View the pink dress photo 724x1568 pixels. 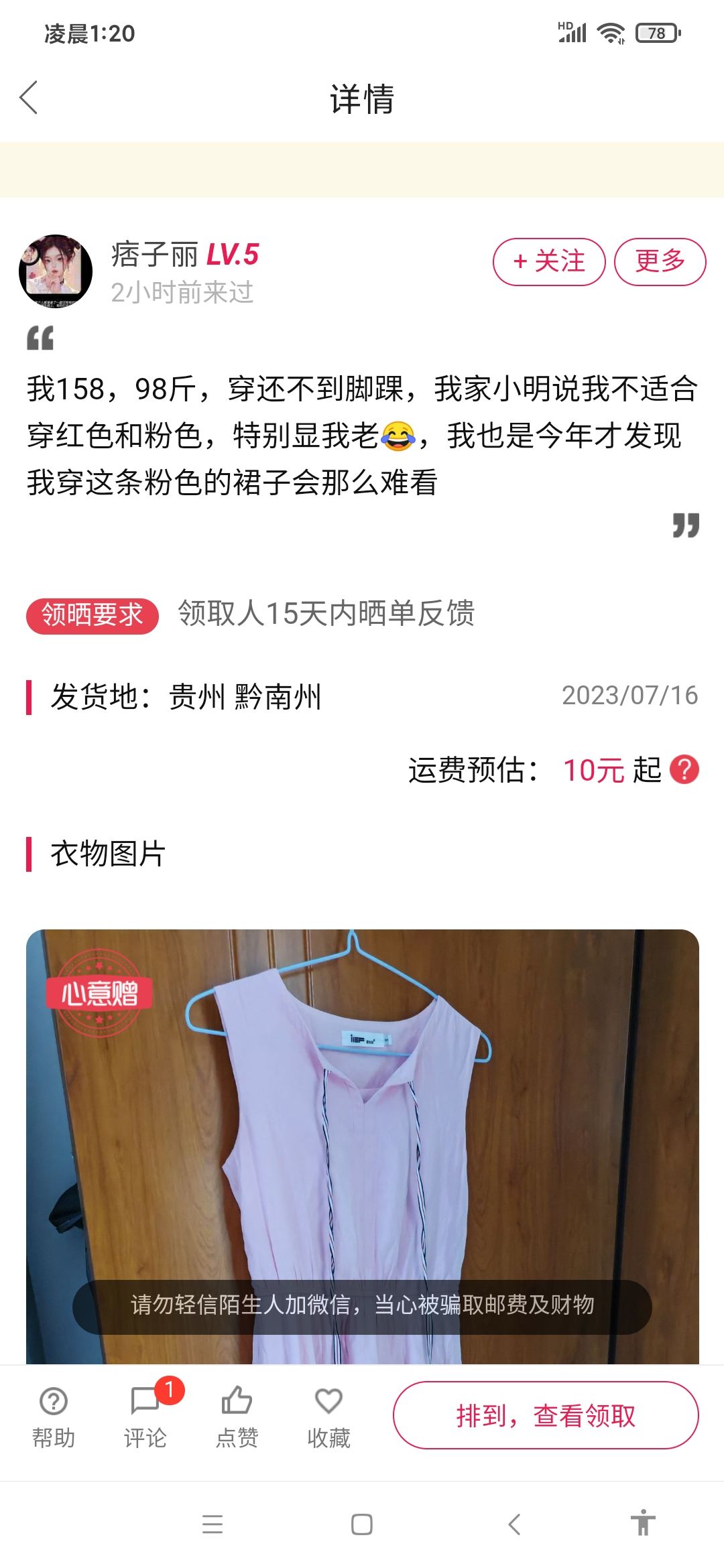point(363,1146)
